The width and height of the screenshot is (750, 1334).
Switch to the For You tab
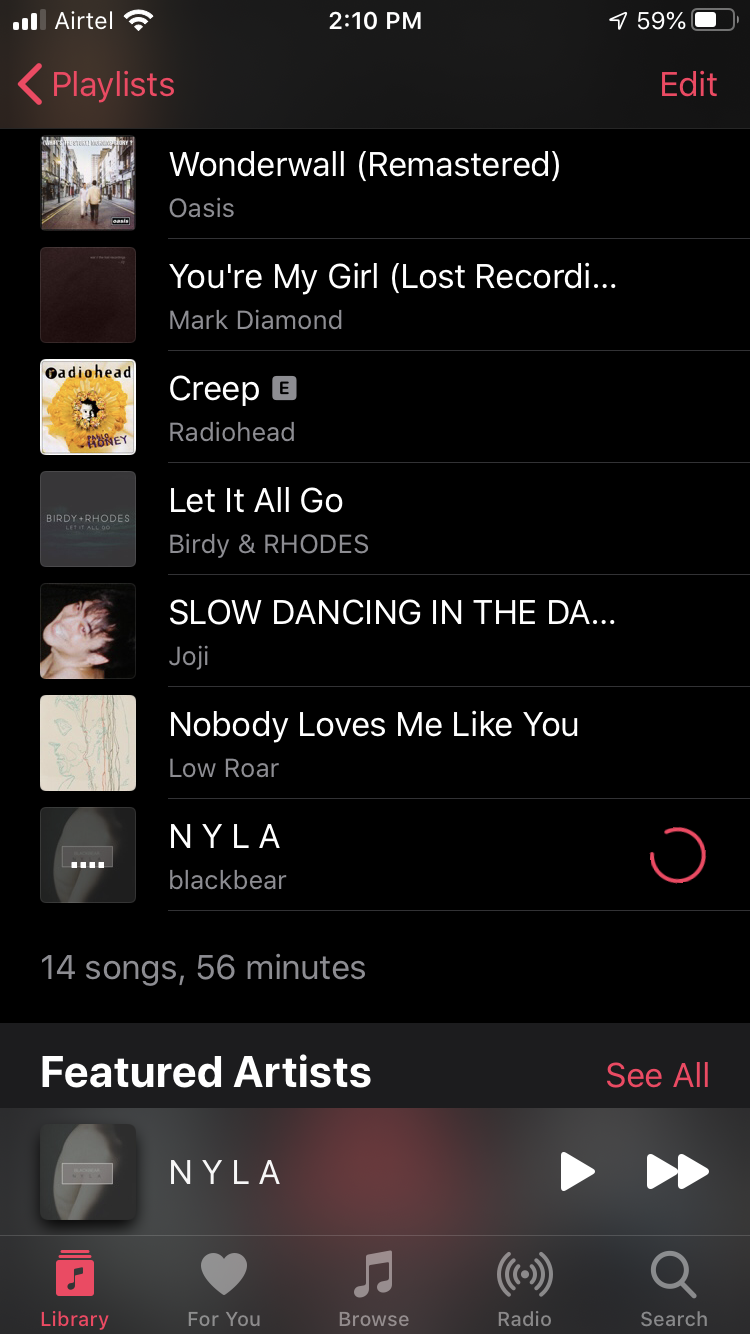[x=224, y=1288]
